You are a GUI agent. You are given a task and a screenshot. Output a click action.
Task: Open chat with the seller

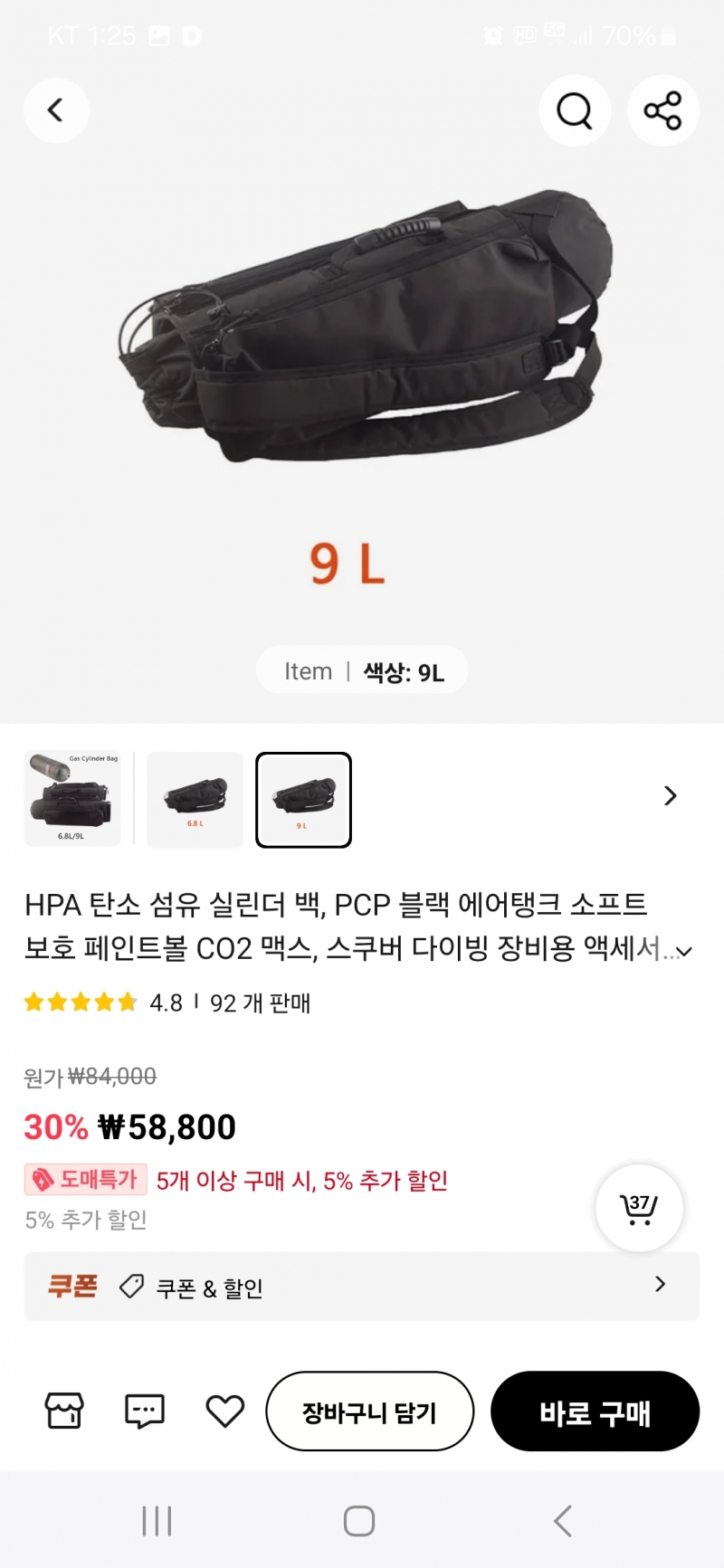tap(145, 1411)
